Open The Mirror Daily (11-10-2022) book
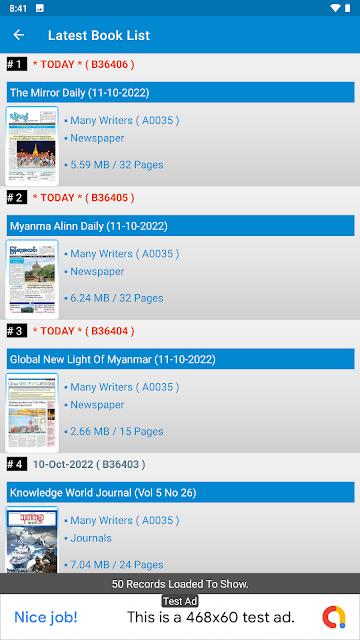The image size is (360, 640). point(180,92)
